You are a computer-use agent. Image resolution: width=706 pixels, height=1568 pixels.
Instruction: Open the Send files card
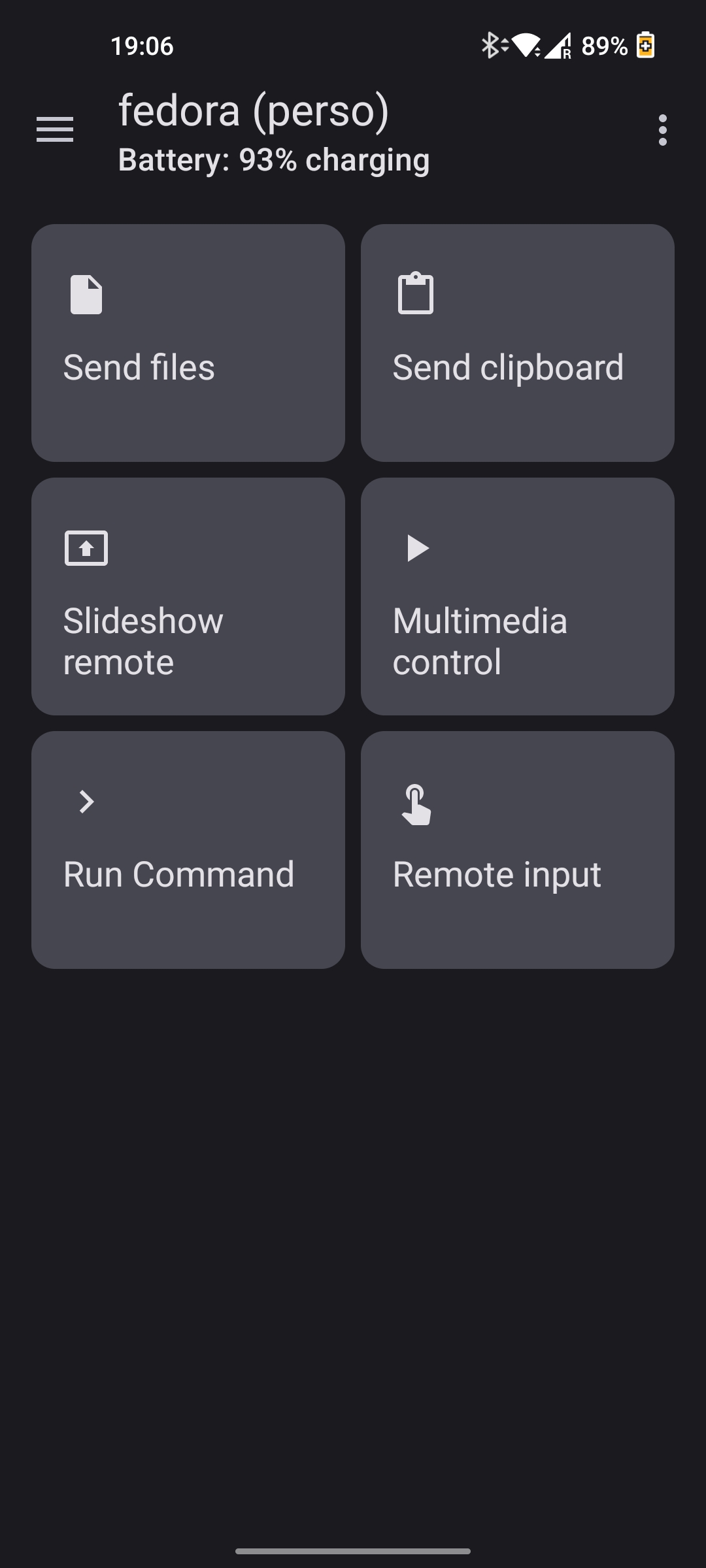point(188,343)
